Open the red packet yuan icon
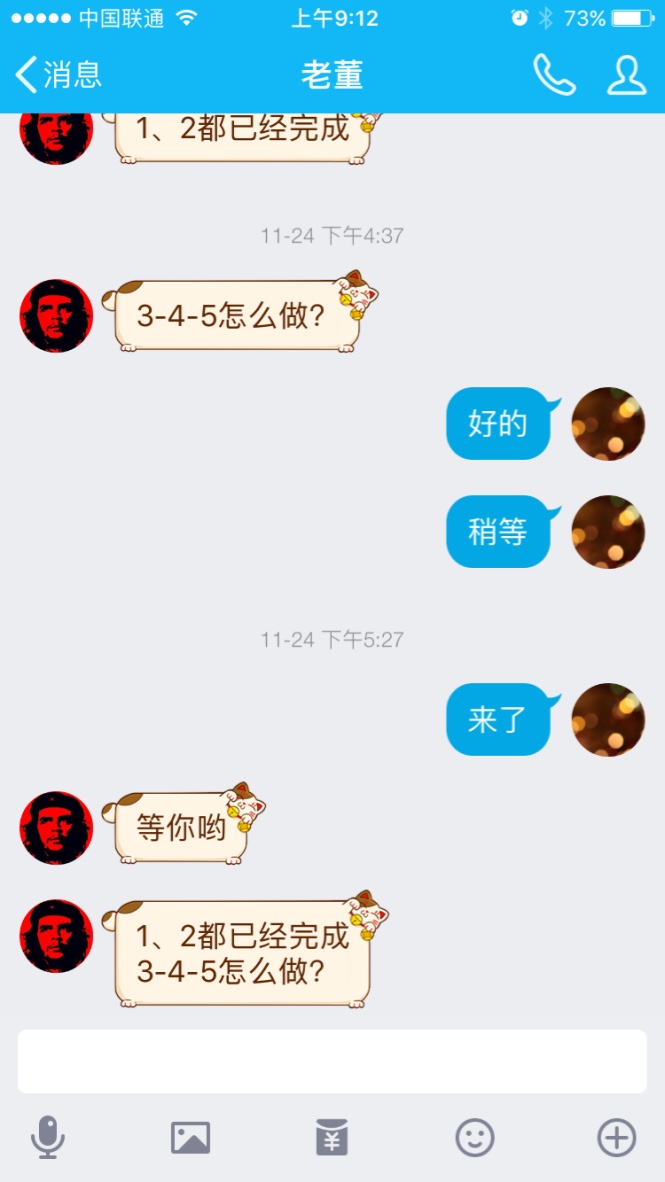Screen dimensions: 665x1182 (332, 1138)
